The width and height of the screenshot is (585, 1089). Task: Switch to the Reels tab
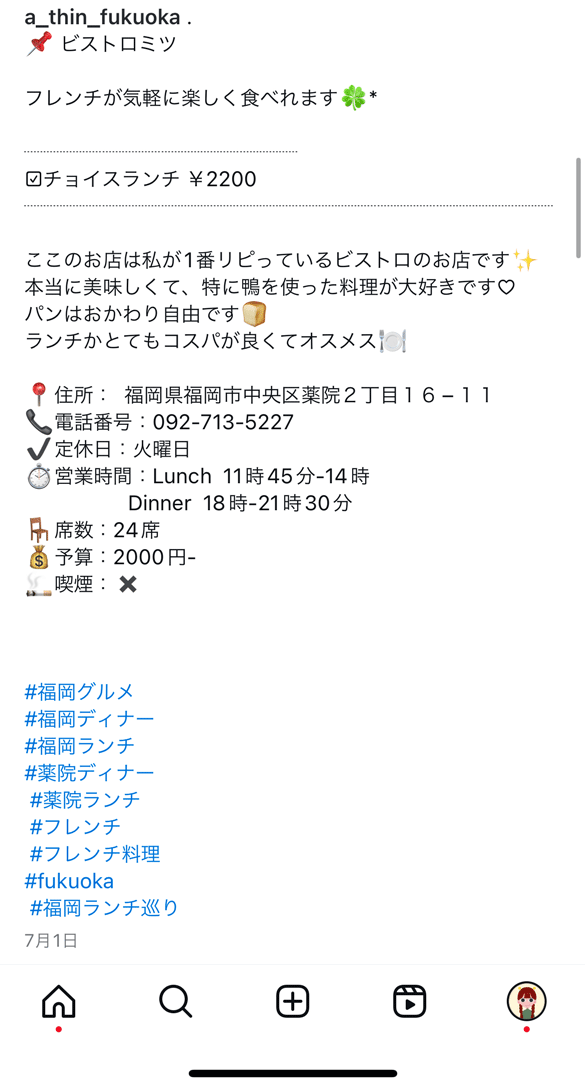point(409,1001)
